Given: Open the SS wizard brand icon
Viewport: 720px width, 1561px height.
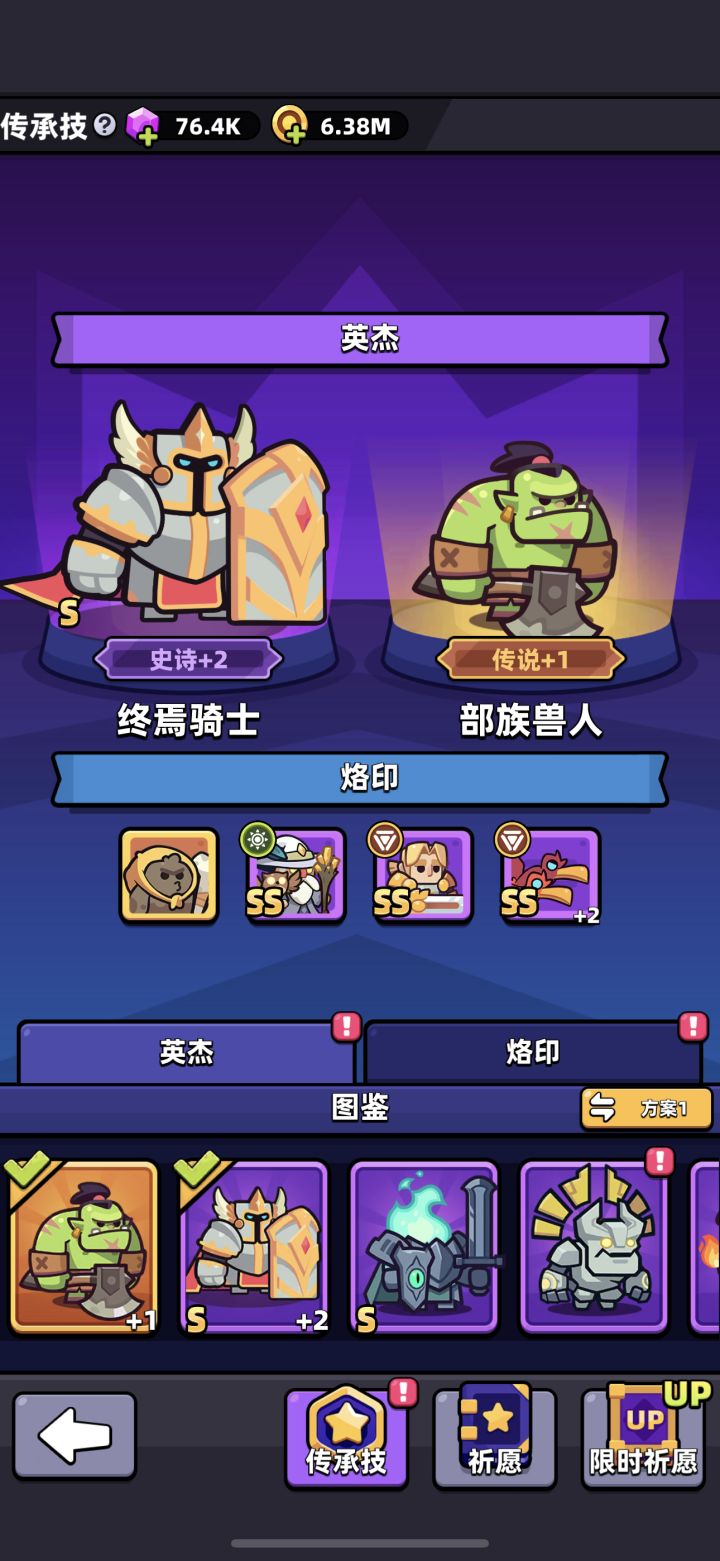Looking at the screenshot, I should (295, 875).
